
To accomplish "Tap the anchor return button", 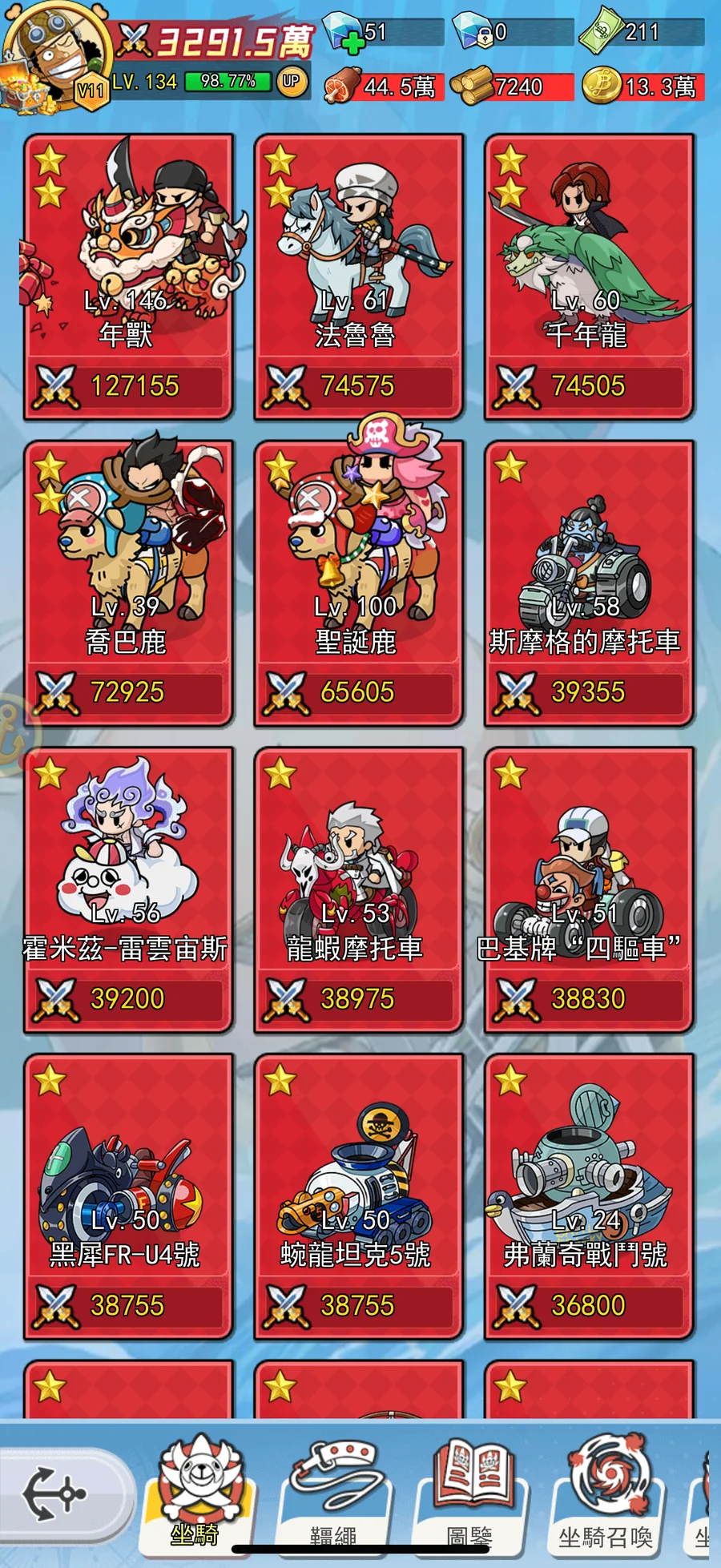I will point(56,1494).
